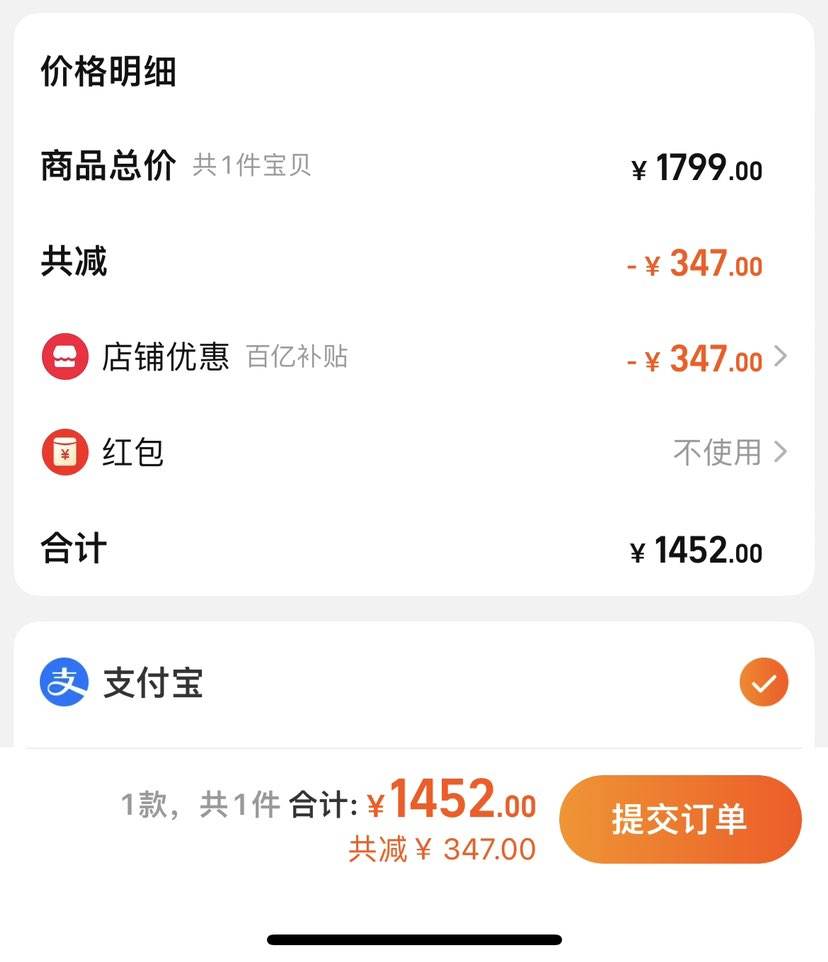The height and width of the screenshot is (962, 828).
Task: Click the orange checkmark circle icon
Action: coord(763,682)
